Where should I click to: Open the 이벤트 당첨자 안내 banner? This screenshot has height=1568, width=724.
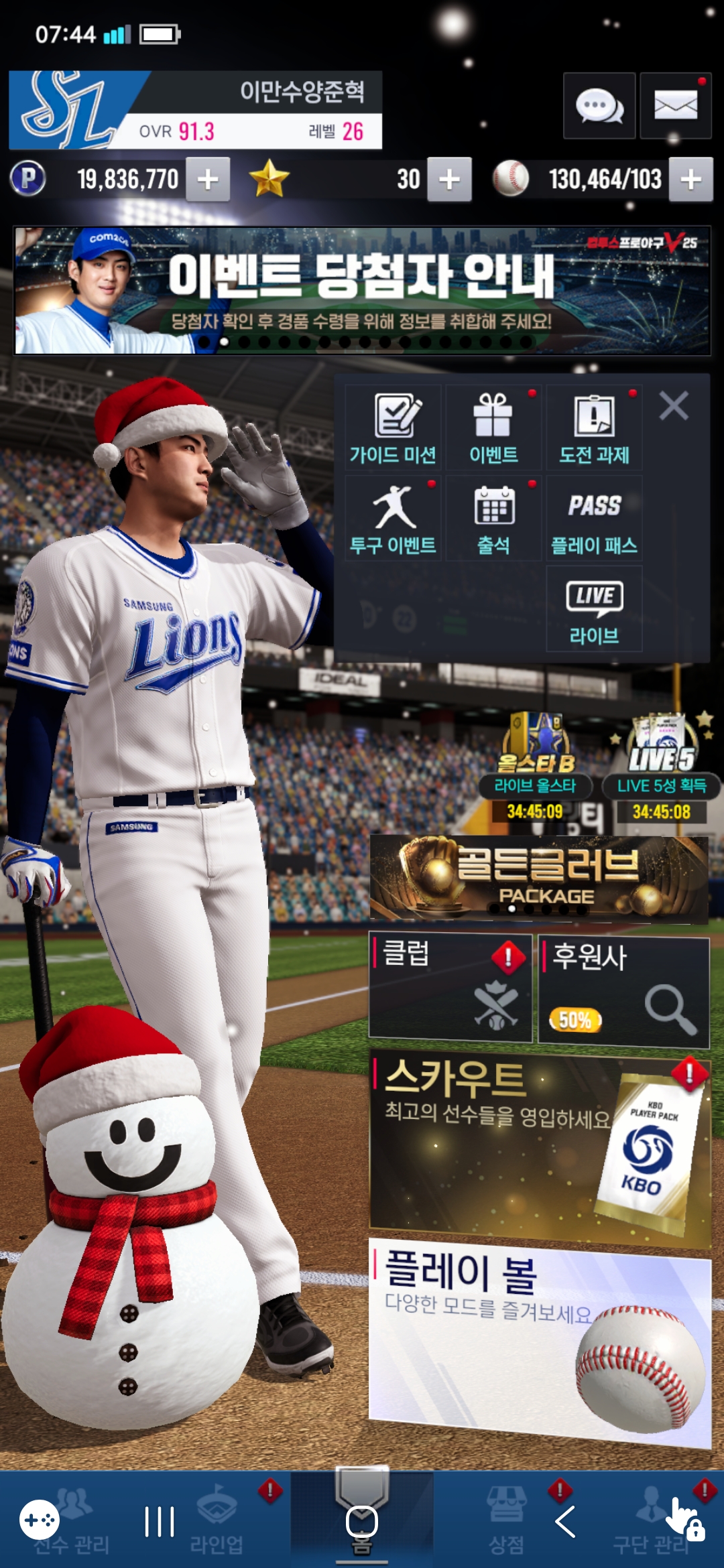362,290
